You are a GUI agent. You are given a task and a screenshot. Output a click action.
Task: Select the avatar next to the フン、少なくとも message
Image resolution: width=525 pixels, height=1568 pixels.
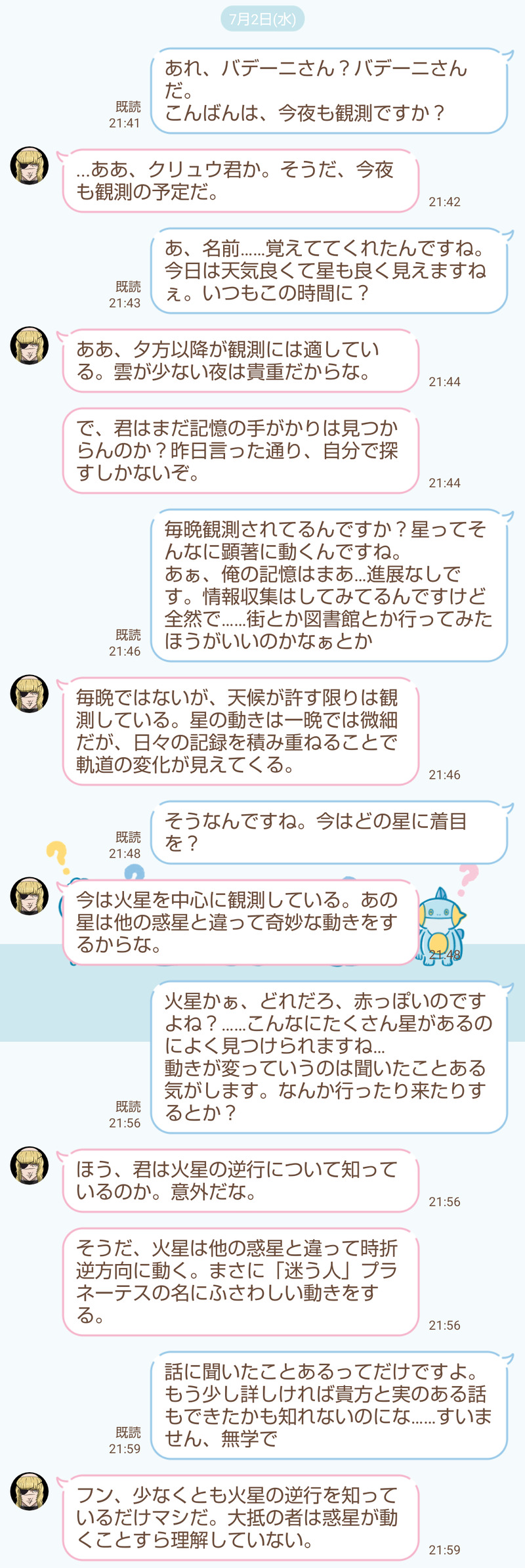(x=30, y=1491)
